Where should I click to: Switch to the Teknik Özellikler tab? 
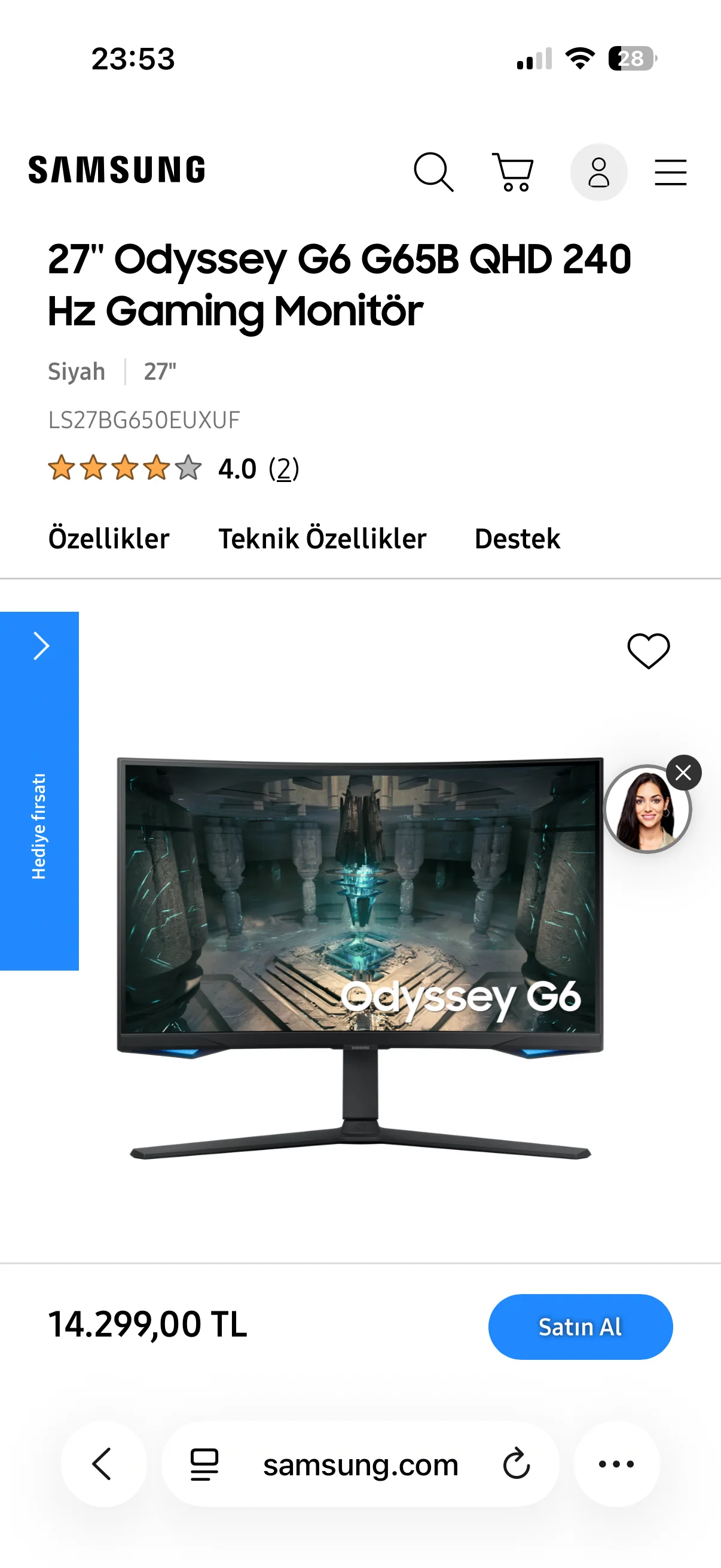[x=322, y=539]
